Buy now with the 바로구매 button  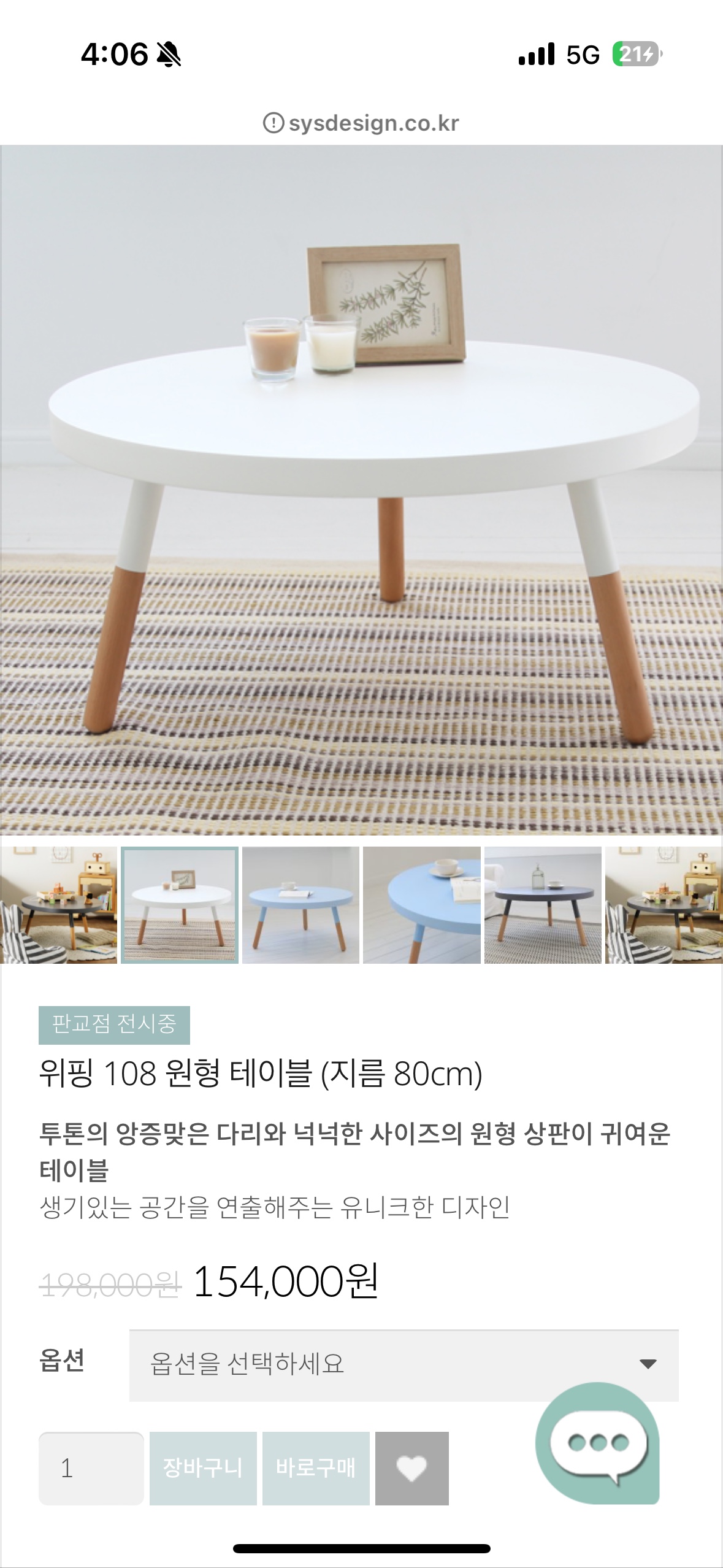click(316, 1468)
